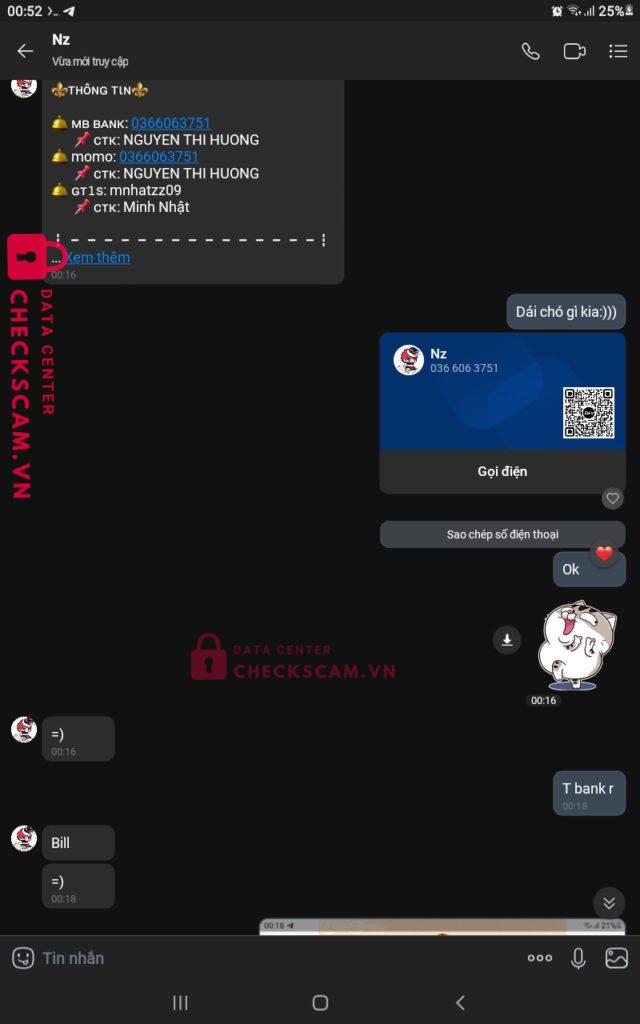Download the cat sticker

(507, 640)
